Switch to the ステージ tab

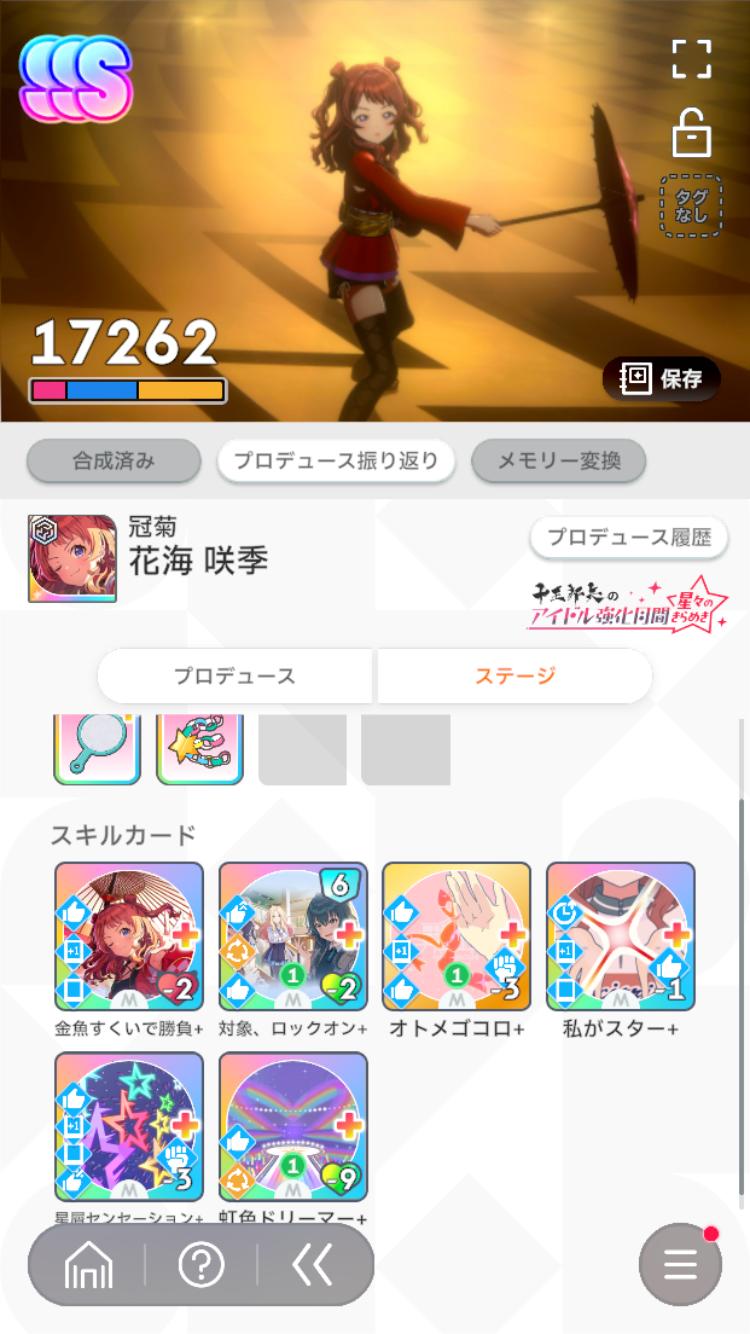pos(514,676)
